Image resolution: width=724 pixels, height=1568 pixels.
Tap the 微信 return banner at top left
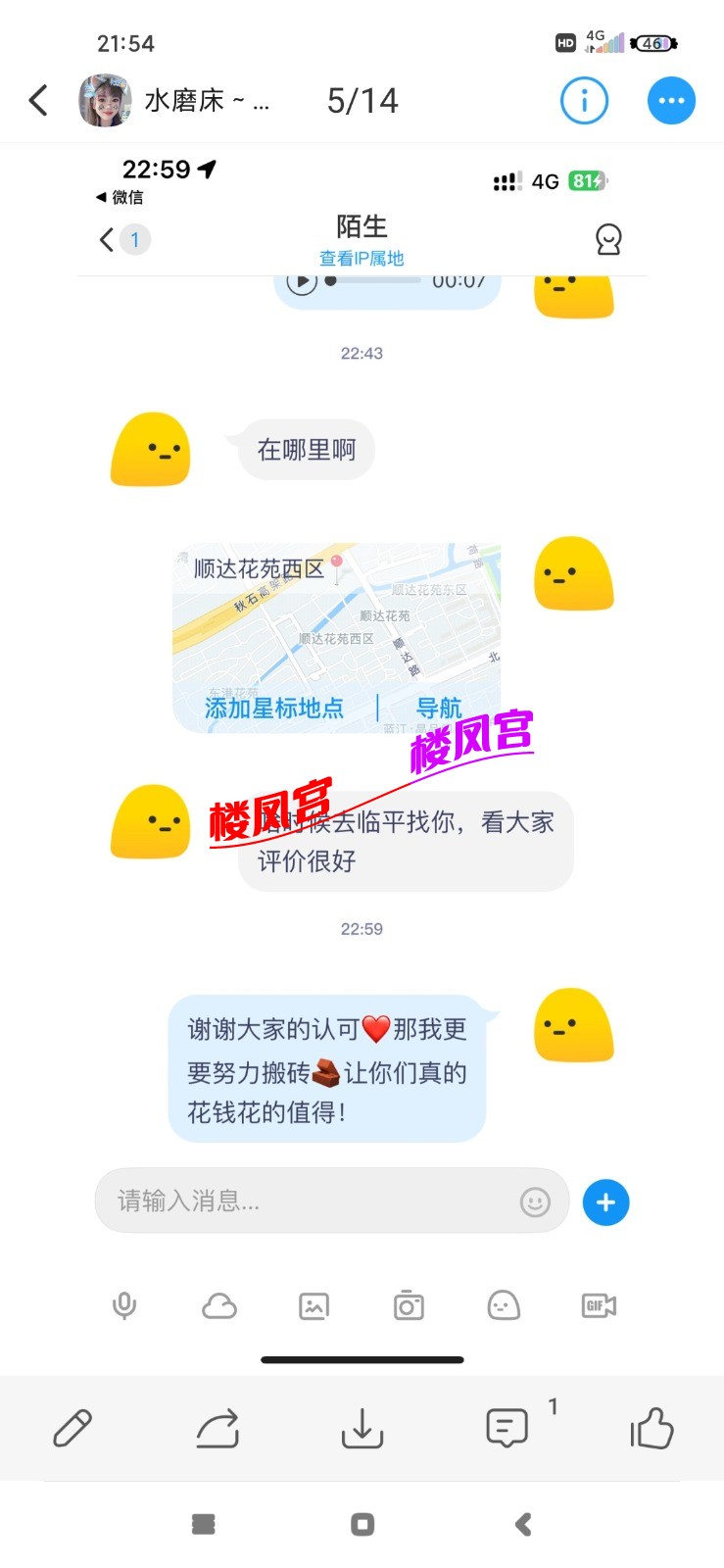[119, 197]
